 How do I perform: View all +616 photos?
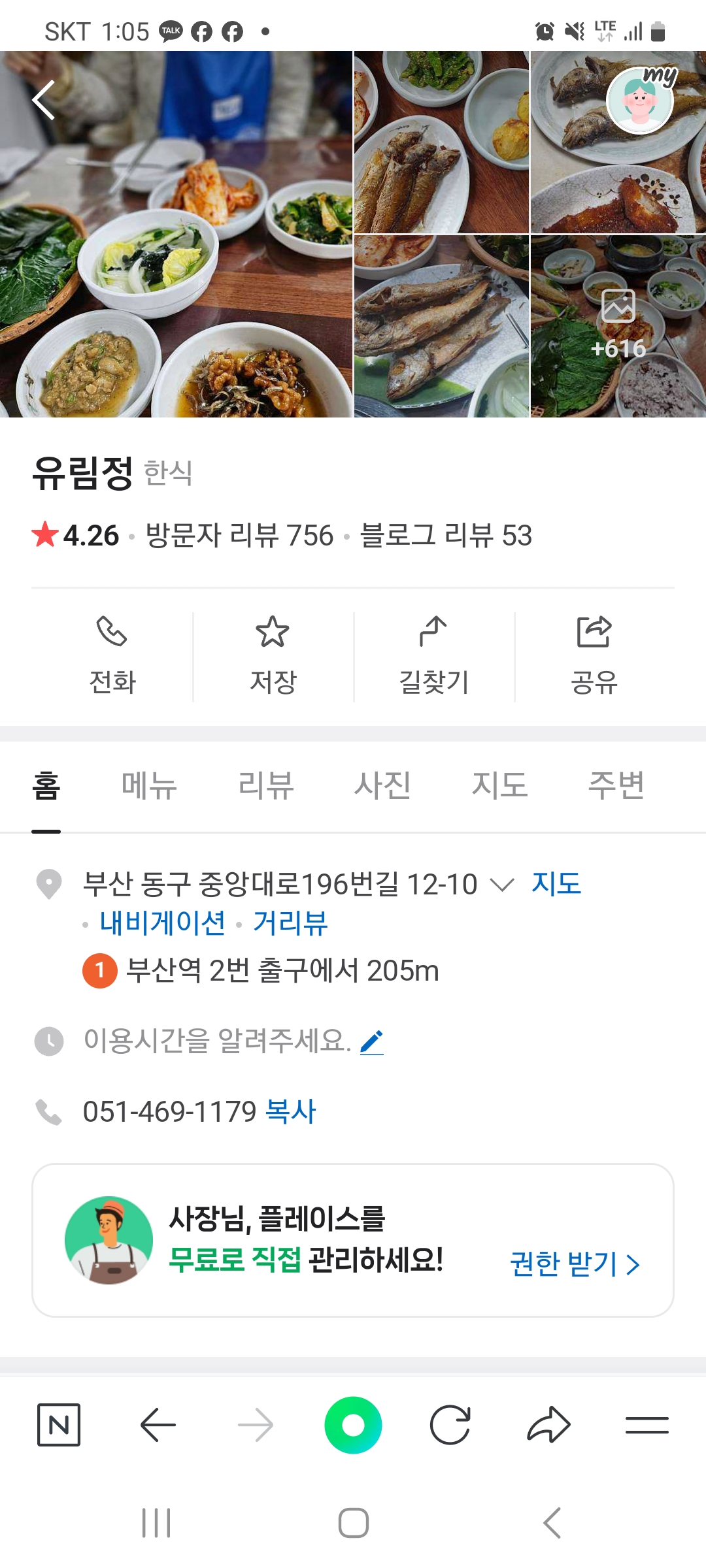tap(618, 327)
